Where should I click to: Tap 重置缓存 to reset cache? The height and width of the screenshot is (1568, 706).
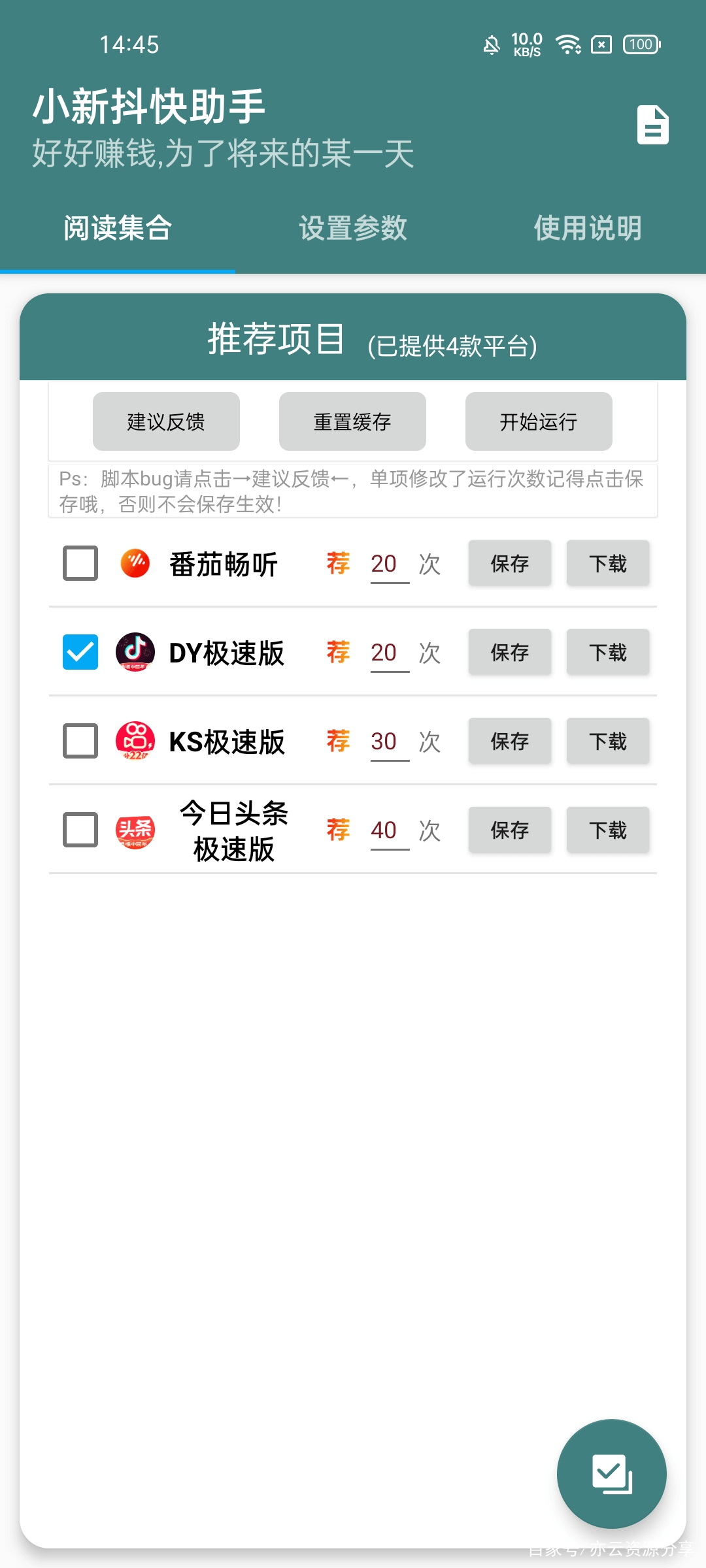pos(352,421)
